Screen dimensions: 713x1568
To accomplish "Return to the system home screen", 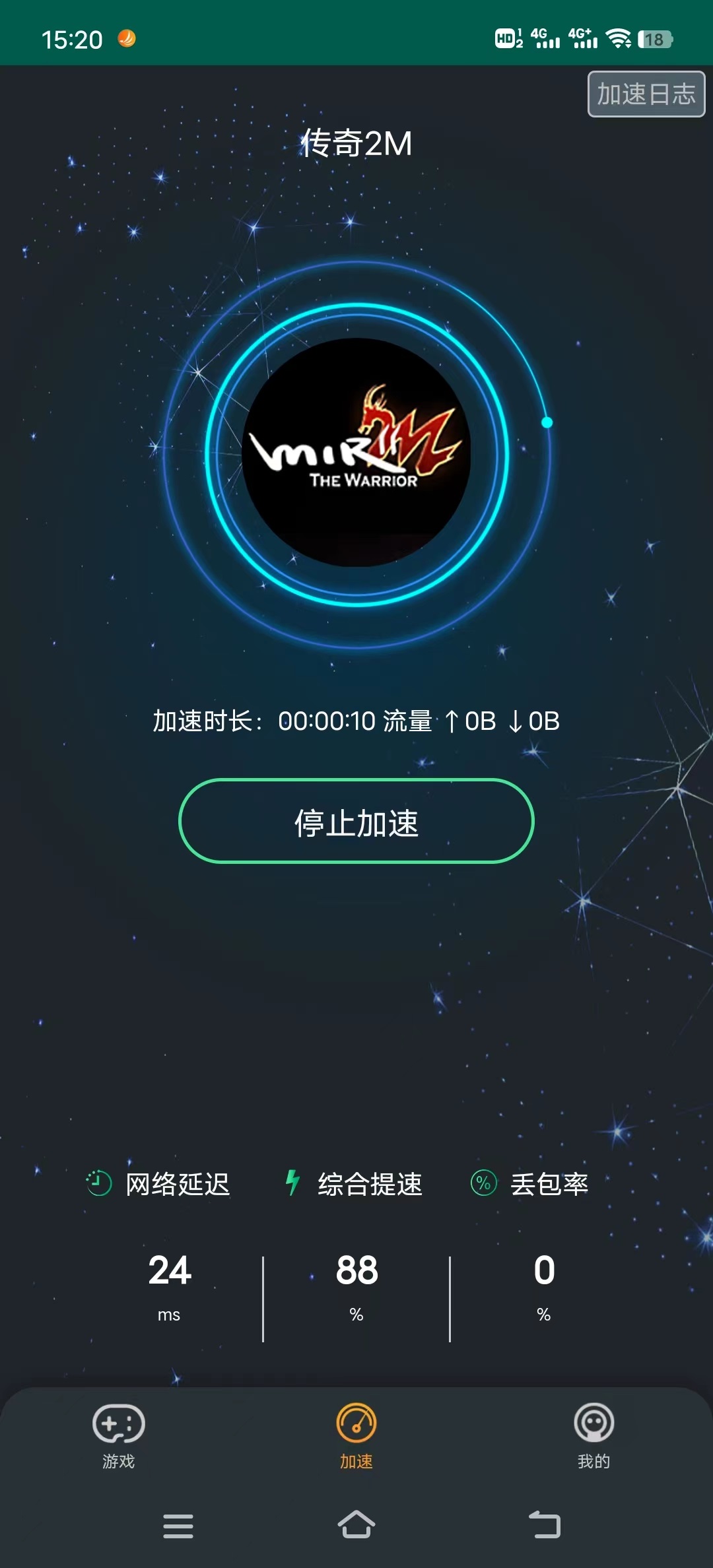I will (356, 1525).
